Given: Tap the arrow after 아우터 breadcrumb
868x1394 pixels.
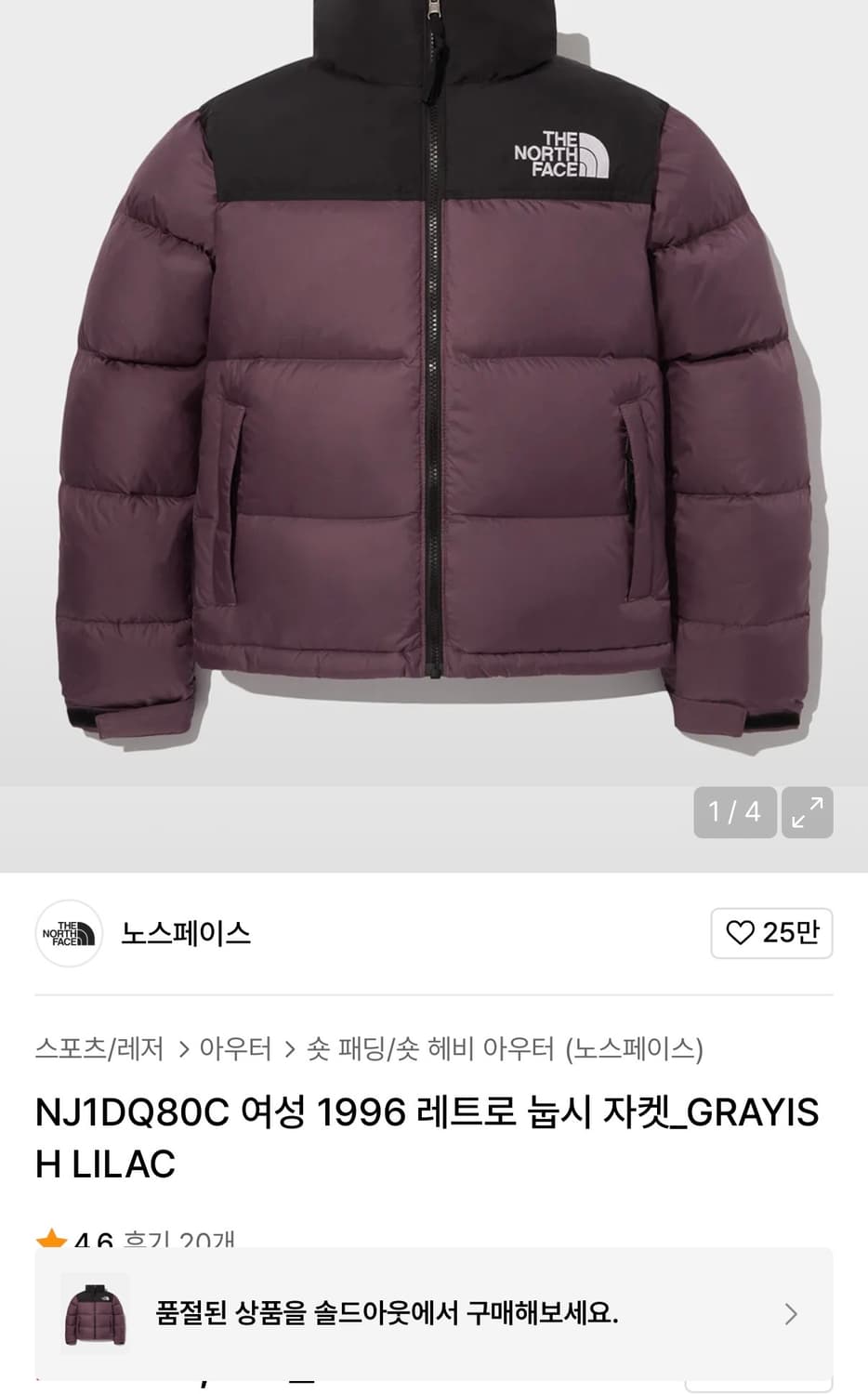Looking at the screenshot, I should 288,1049.
